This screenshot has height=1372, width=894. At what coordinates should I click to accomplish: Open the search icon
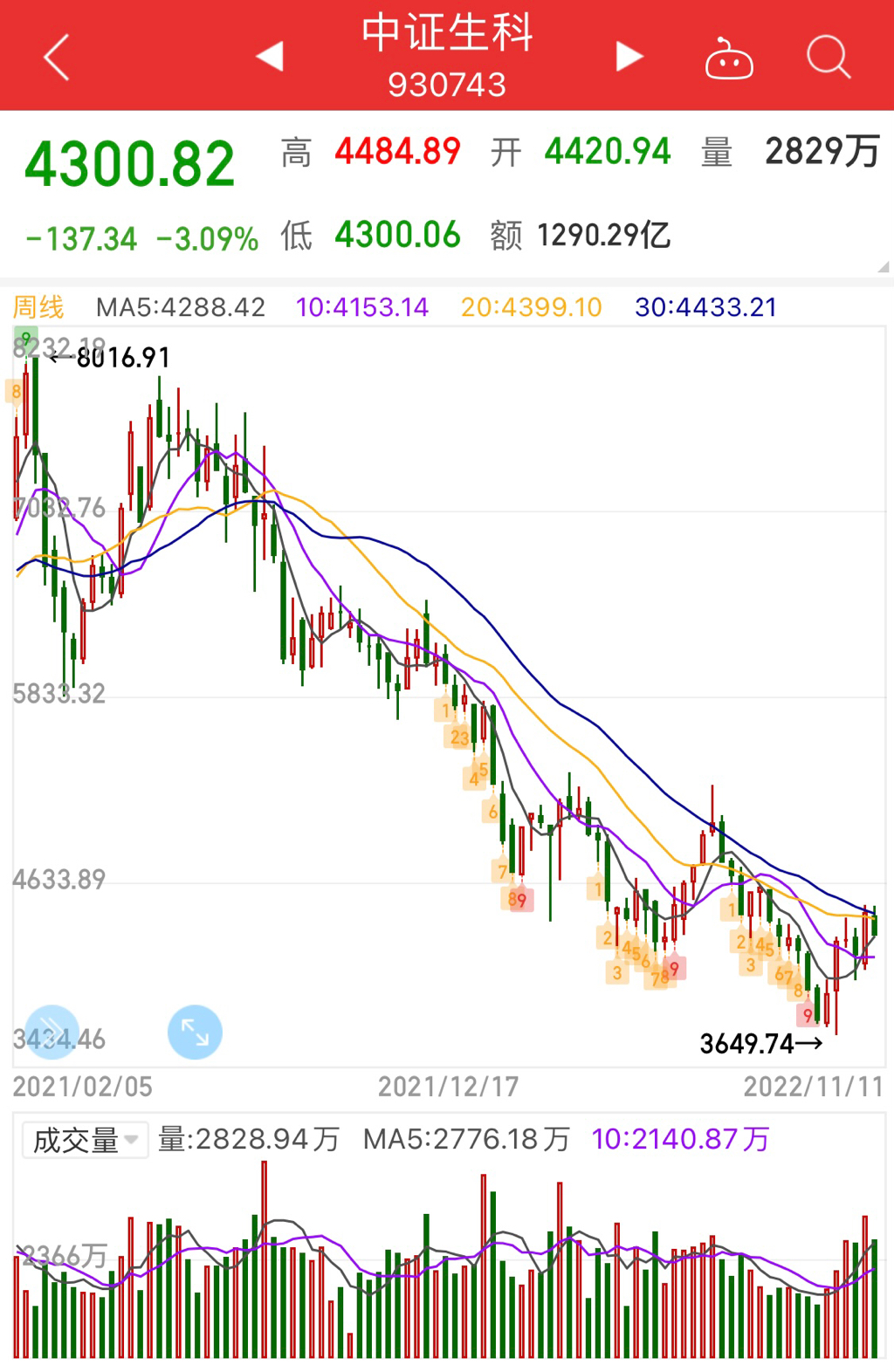pos(828,58)
